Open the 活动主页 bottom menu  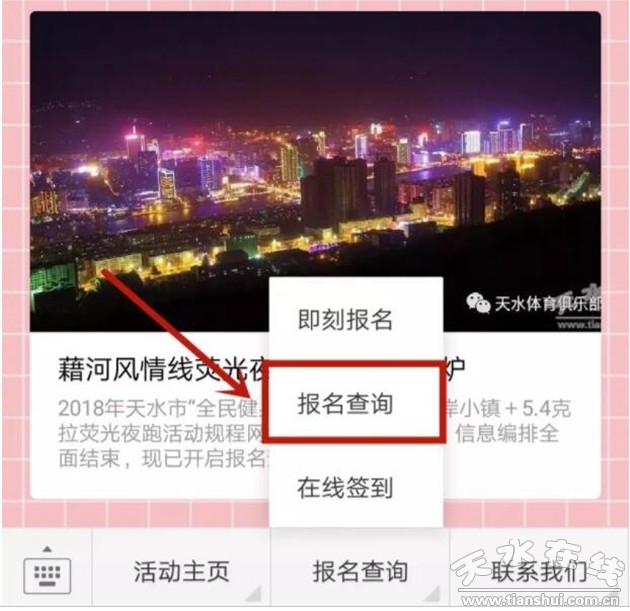click(181, 572)
